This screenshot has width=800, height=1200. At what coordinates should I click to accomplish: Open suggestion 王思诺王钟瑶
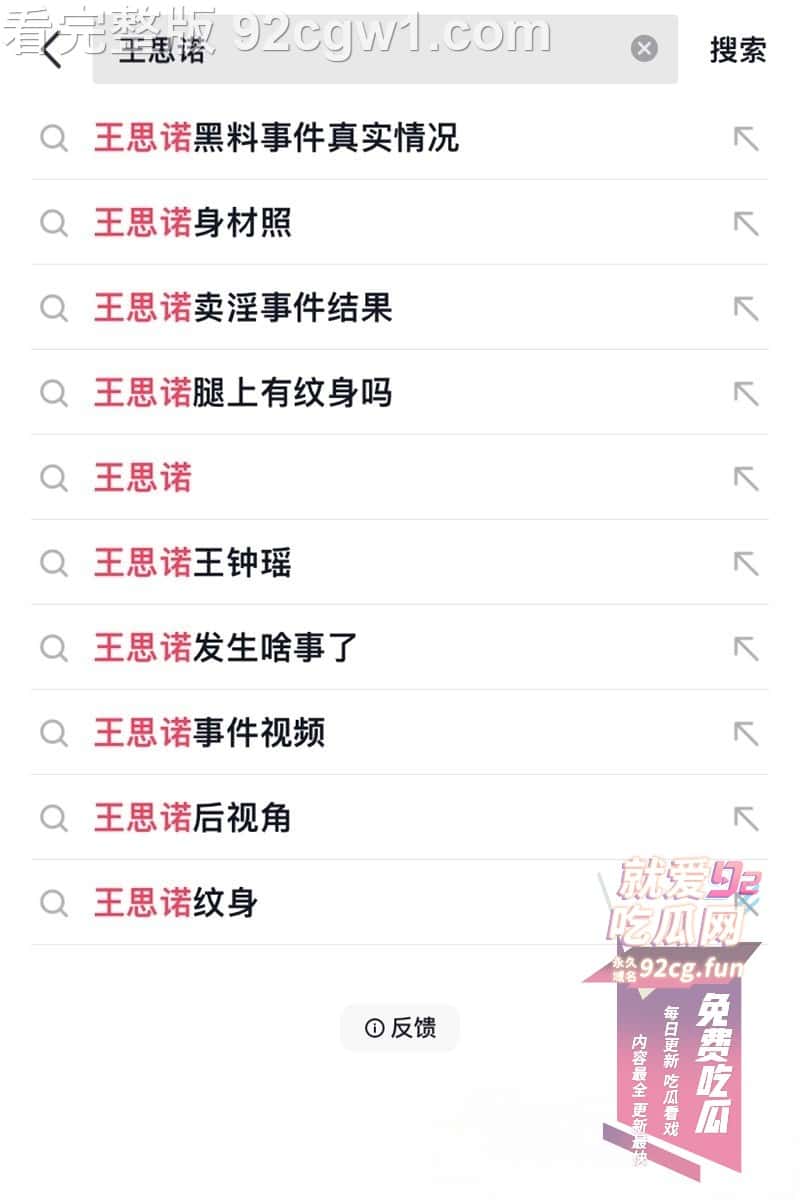[x=193, y=563]
